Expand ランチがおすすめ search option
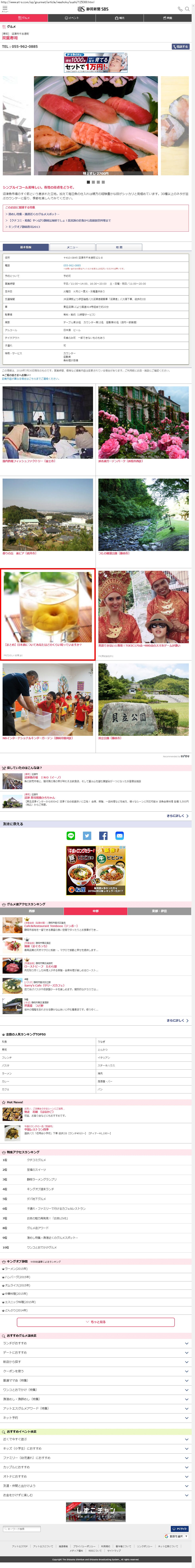 (x=98, y=1343)
